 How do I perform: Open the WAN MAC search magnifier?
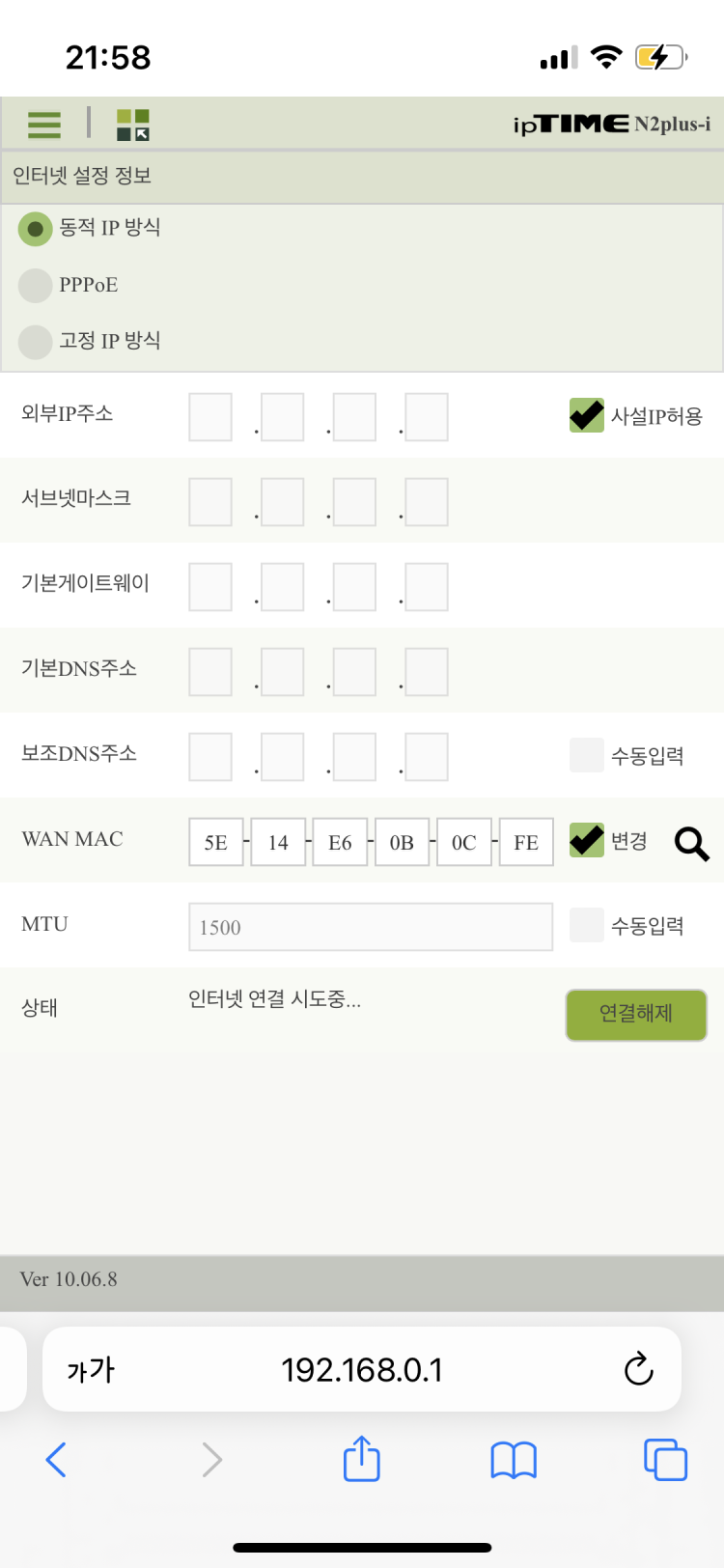point(691,843)
